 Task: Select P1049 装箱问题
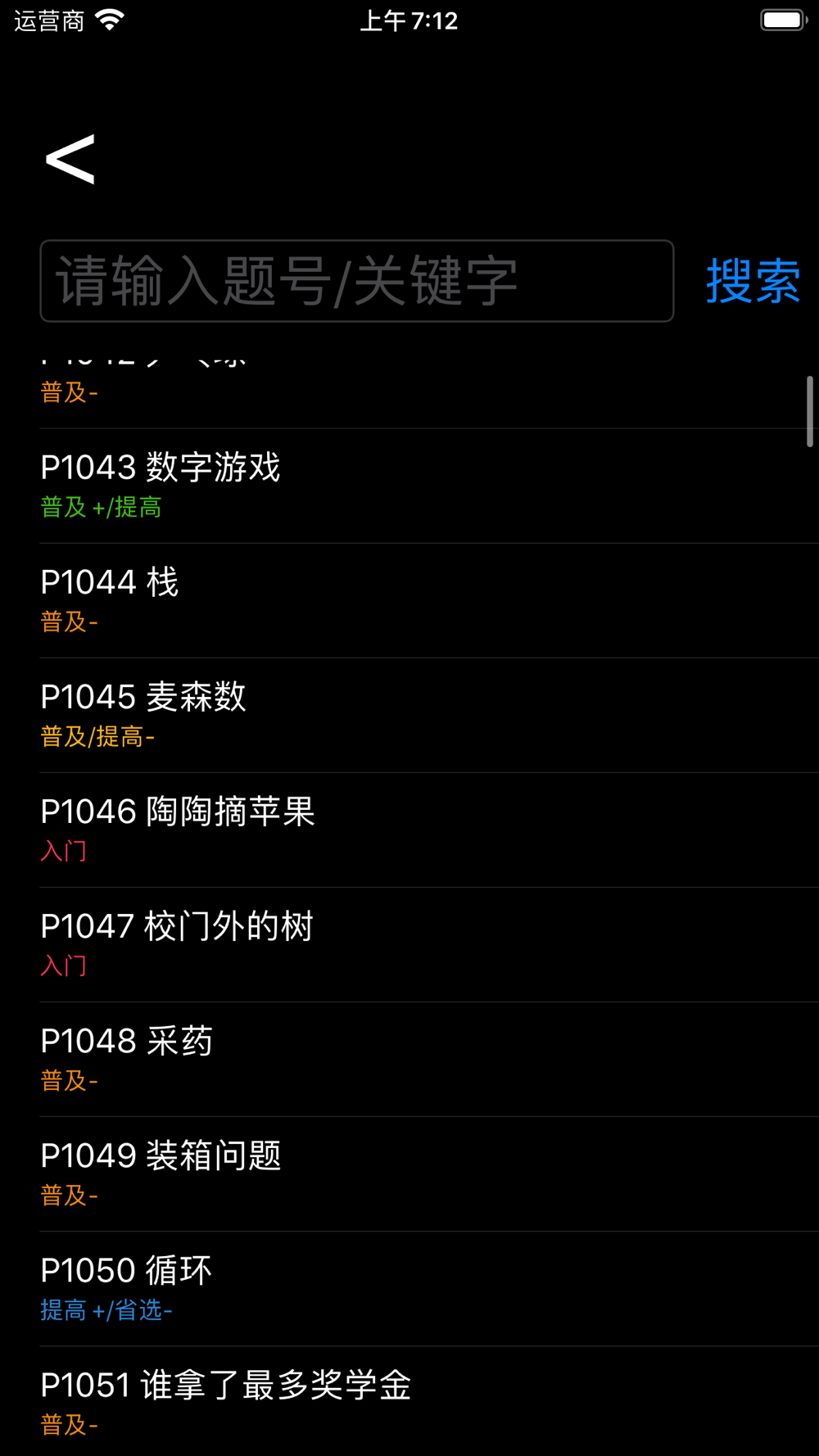click(429, 1173)
